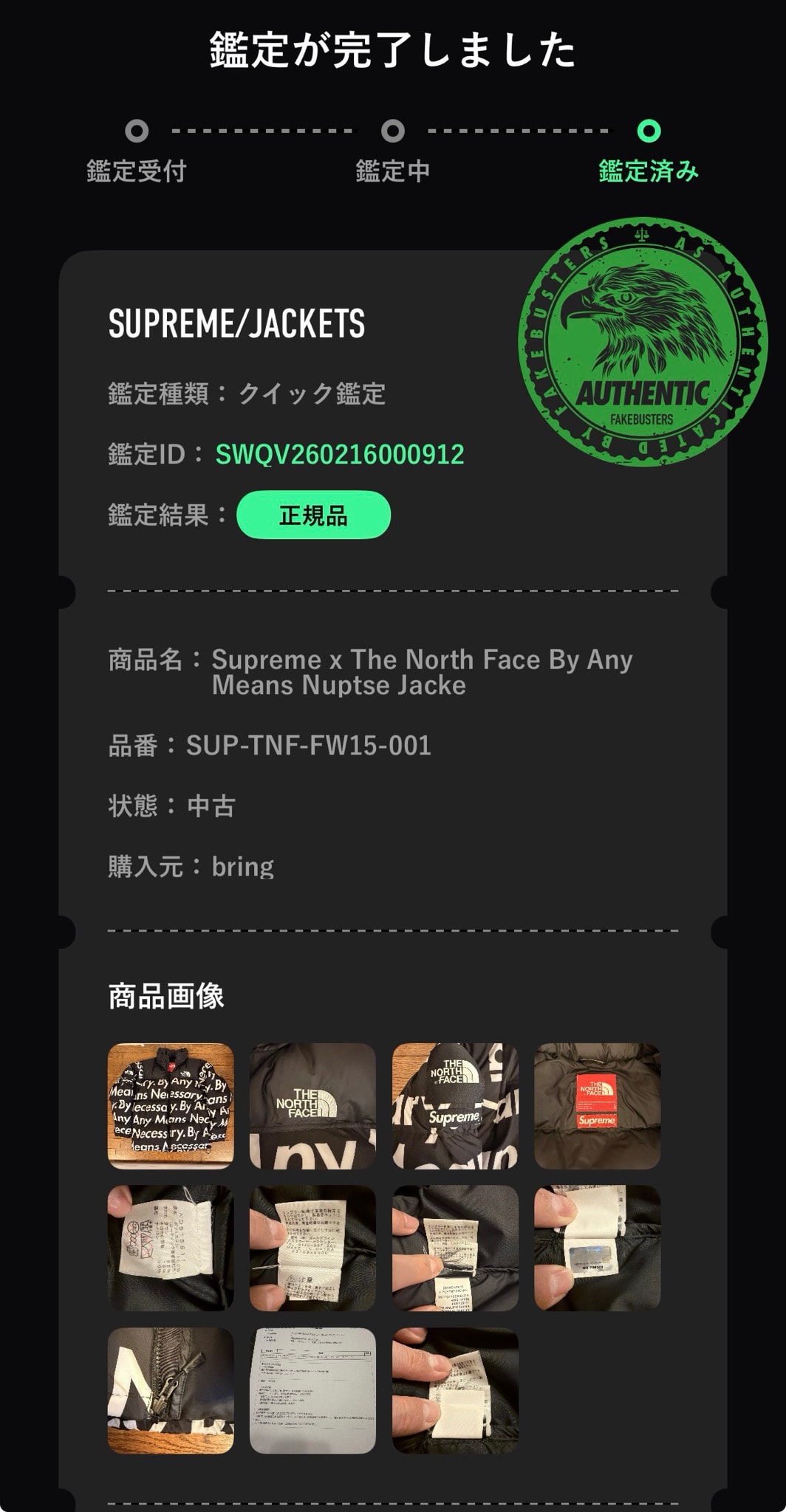The width and height of the screenshot is (786, 1512).
Task: View the red neck tag photo
Action: click(597, 1106)
